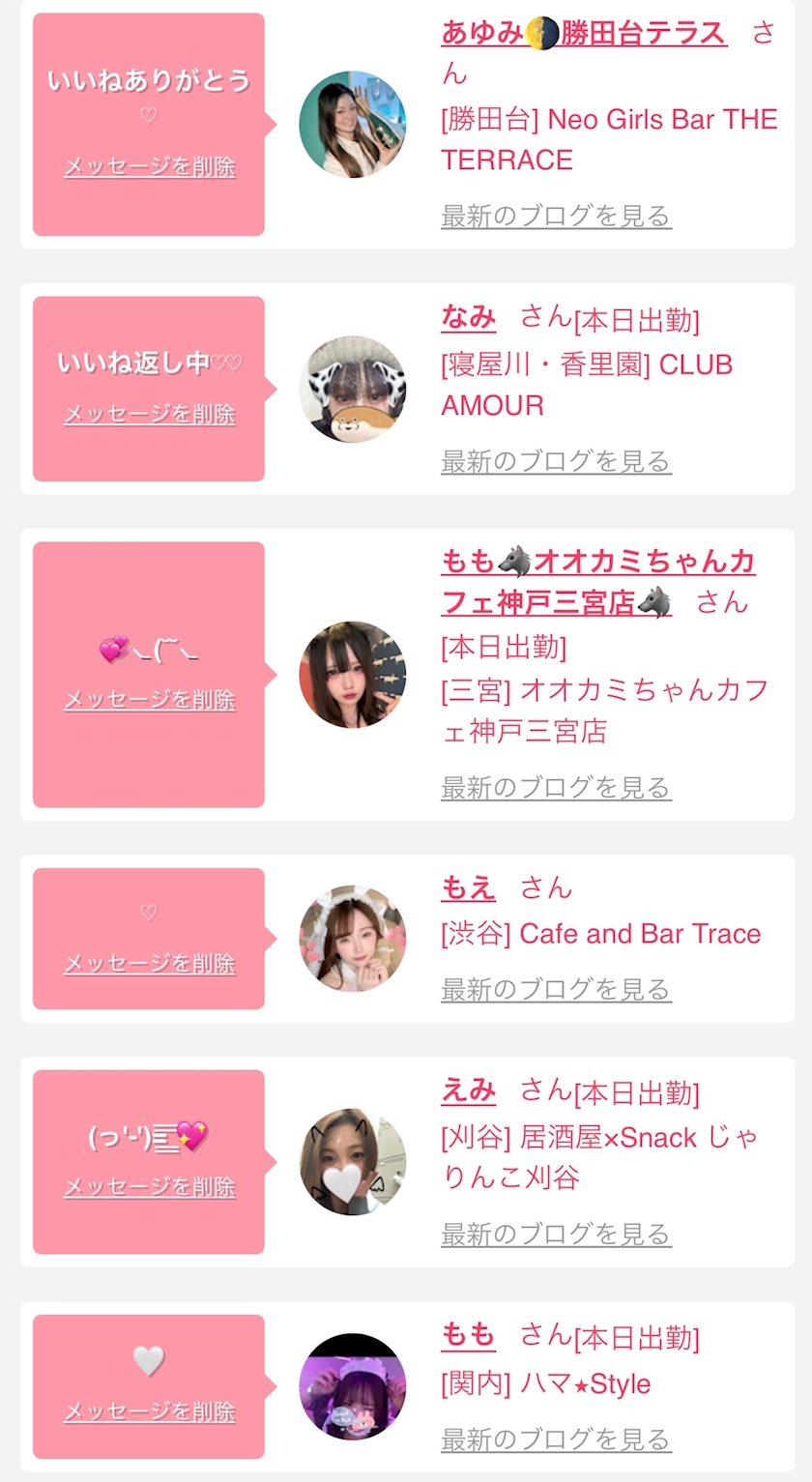The width and height of the screenshot is (812, 1482).
Task: Open もも's name link at ハマ★Style
Action: pos(469,1335)
